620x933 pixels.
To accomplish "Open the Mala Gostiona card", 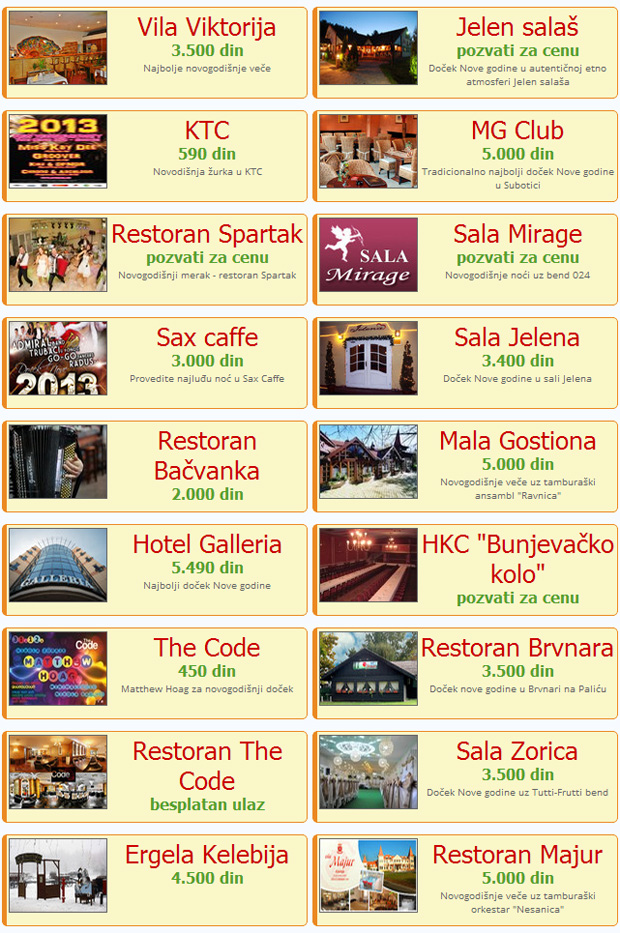I will coord(517,441).
